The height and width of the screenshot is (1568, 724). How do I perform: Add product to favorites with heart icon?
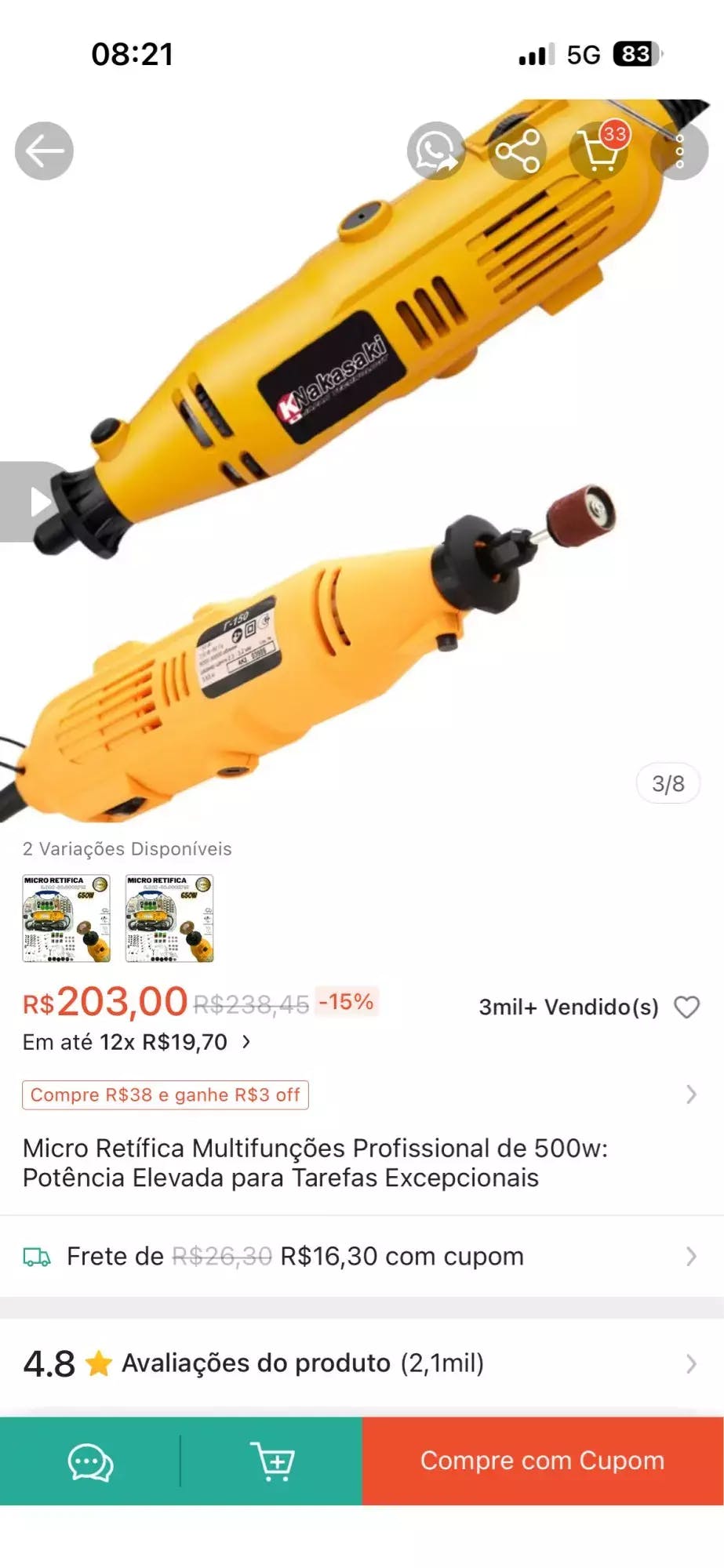pos(687,1007)
